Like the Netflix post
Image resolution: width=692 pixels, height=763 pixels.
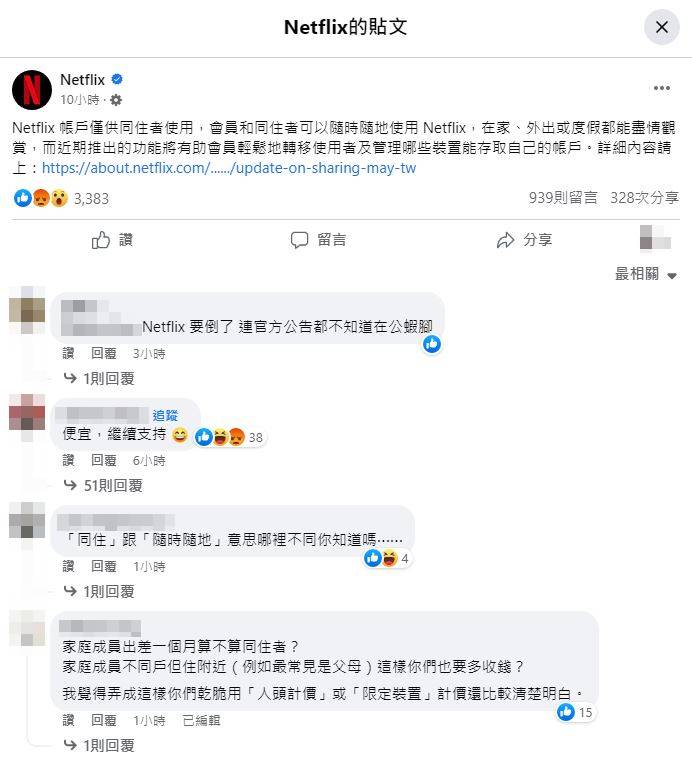pos(112,240)
